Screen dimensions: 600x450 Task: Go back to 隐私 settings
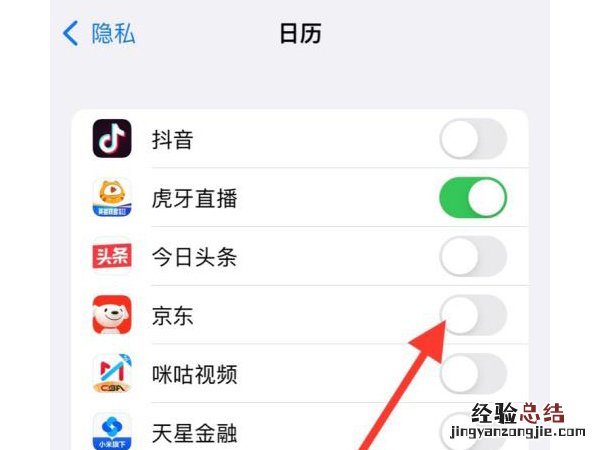[x=98, y=33]
